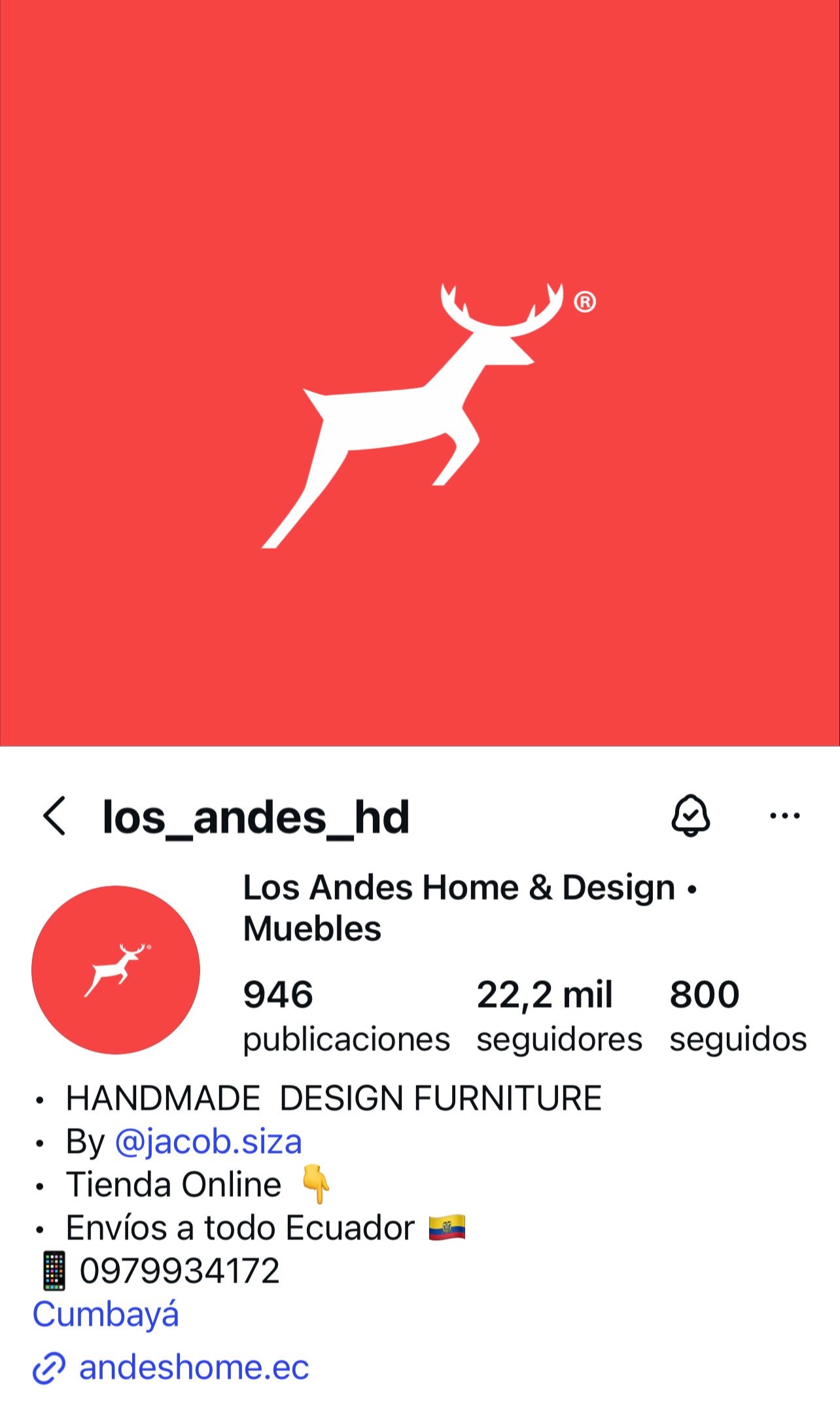This screenshot has height=1424, width=840.
Task: Visit the @jacob.siza profile mention
Action: pos(208,1142)
